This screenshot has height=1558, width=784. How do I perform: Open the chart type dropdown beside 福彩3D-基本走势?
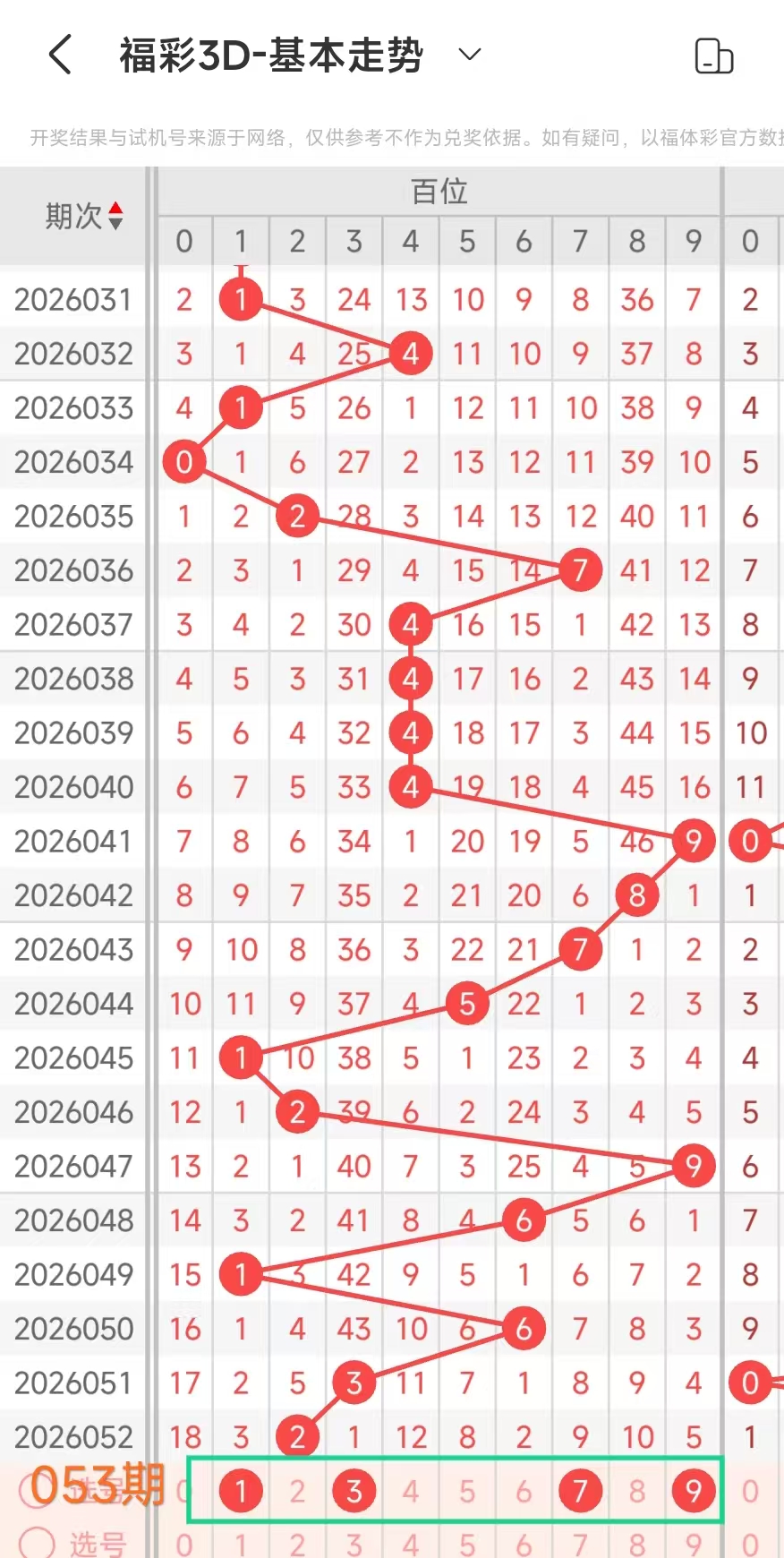coord(469,54)
